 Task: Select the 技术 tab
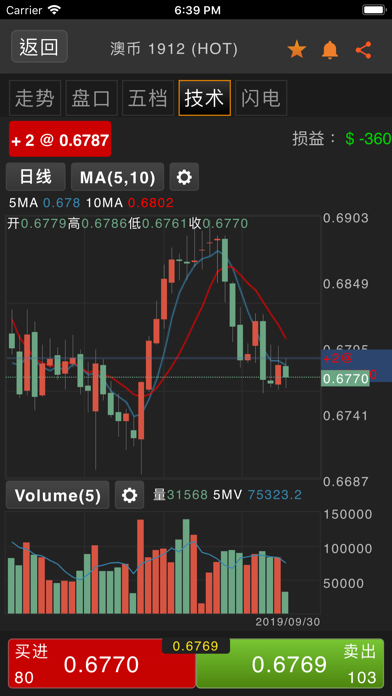[205, 98]
